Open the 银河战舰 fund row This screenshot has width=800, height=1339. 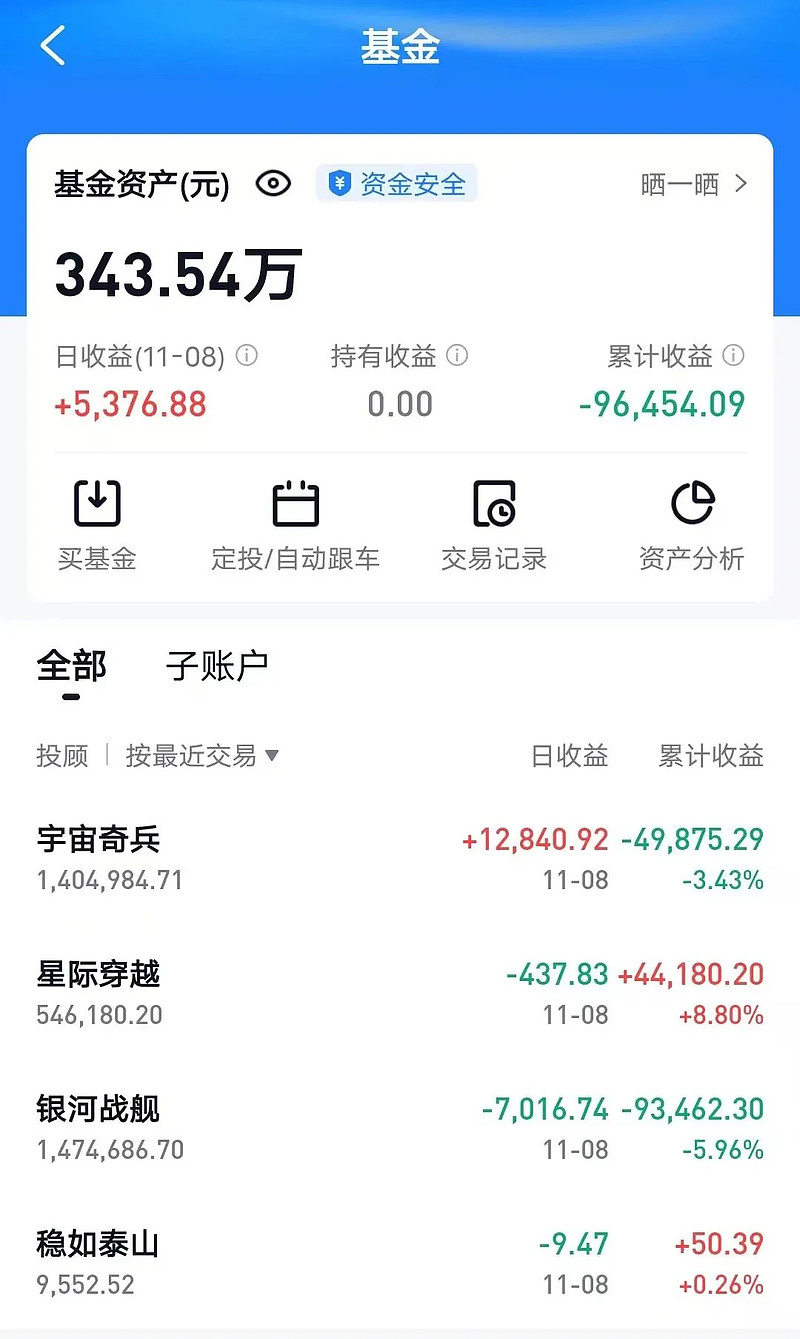(x=400, y=1129)
